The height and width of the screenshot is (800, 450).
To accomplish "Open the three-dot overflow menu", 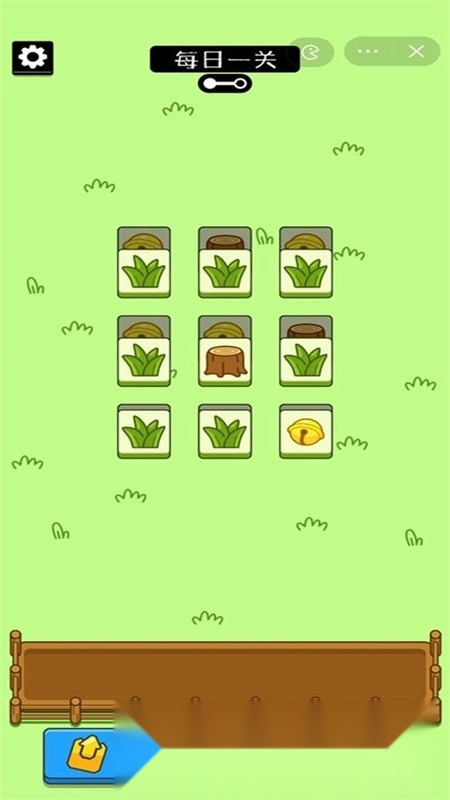I will [368, 51].
